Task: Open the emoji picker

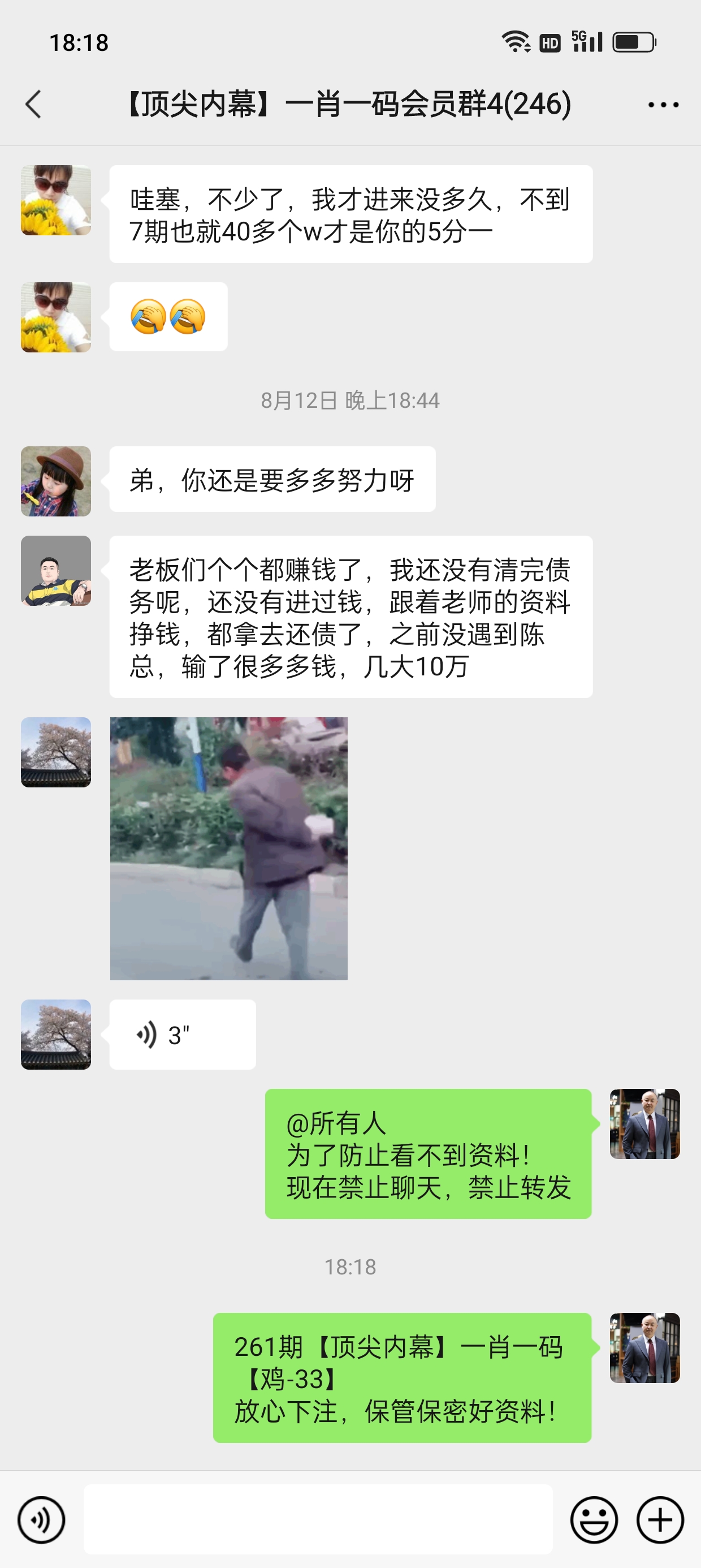Action: point(593,1519)
